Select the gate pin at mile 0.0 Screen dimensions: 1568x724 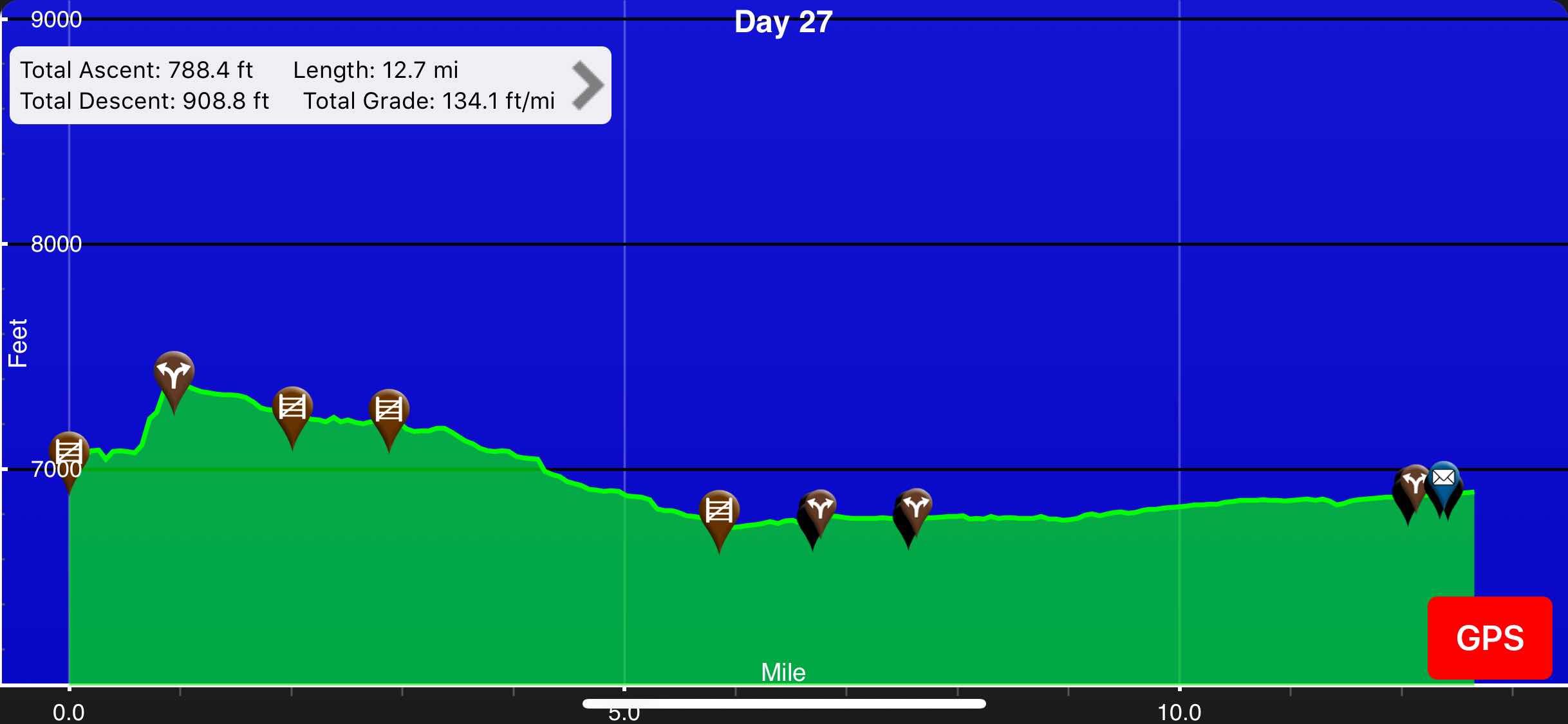point(69,461)
